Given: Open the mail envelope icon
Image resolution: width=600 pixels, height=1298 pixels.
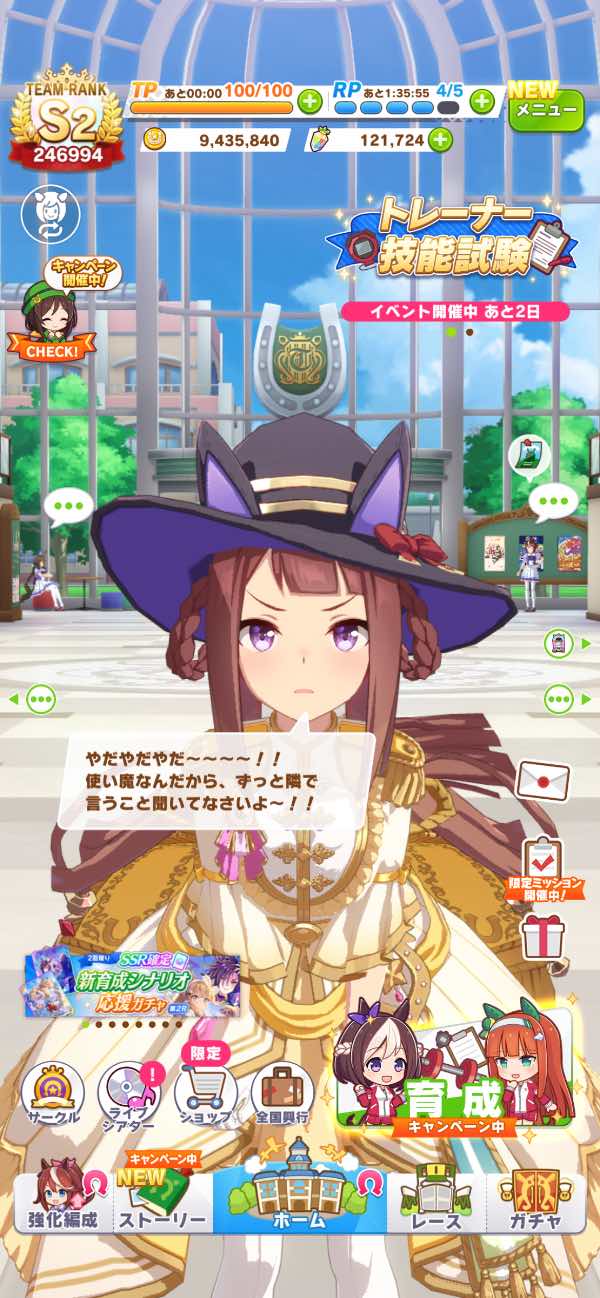Looking at the screenshot, I should [543, 780].
